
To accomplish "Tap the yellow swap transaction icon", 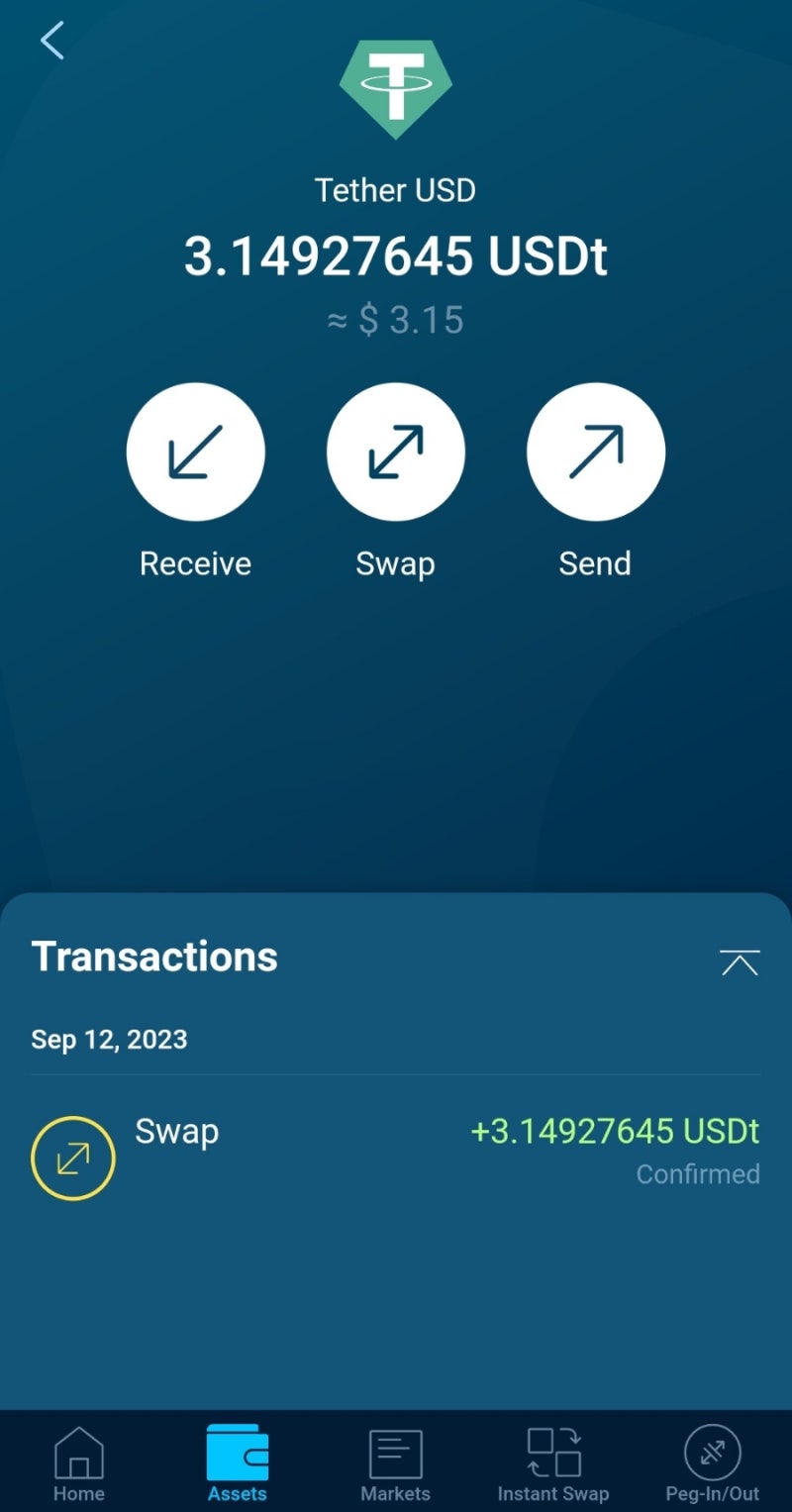I will click(x=73, y=1157).
